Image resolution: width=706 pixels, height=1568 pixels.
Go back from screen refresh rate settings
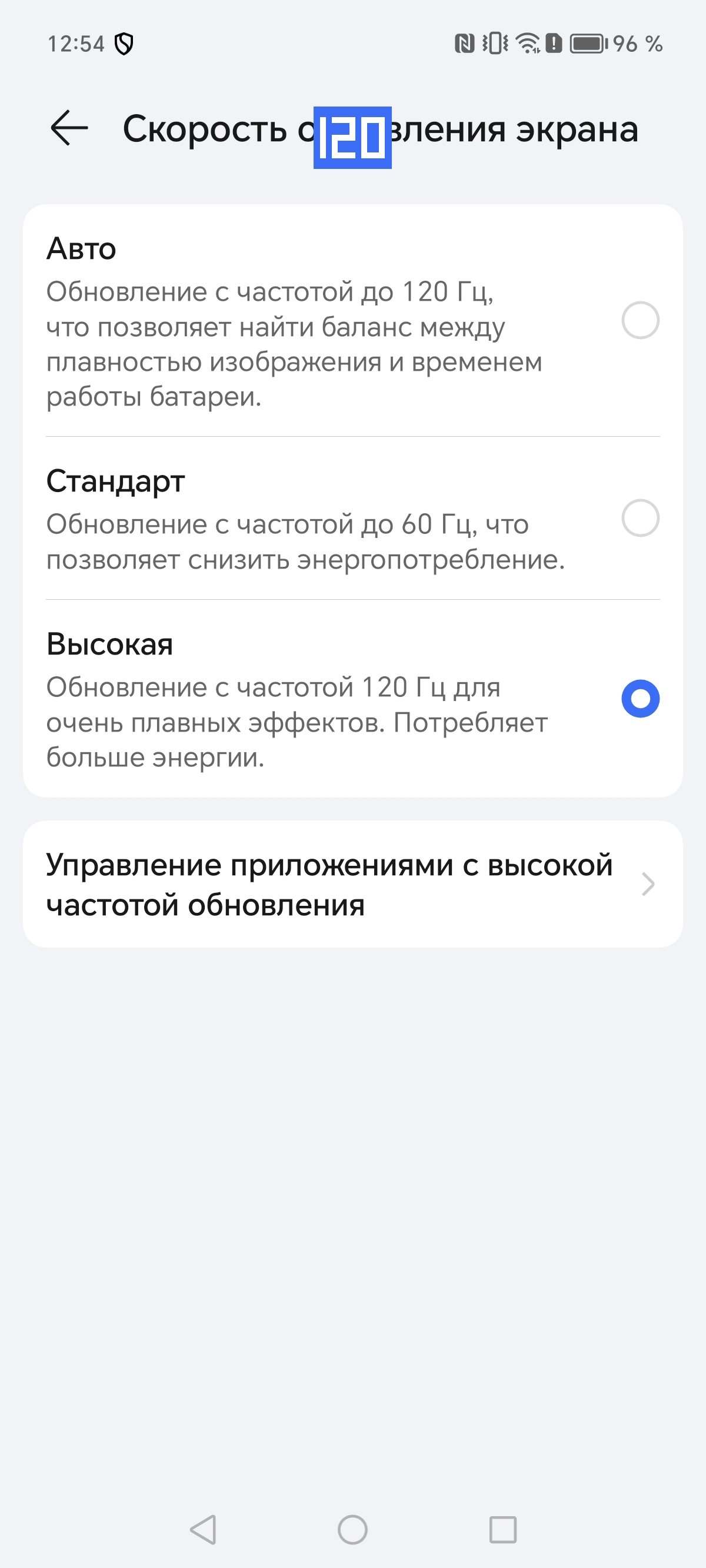point(69,128)
